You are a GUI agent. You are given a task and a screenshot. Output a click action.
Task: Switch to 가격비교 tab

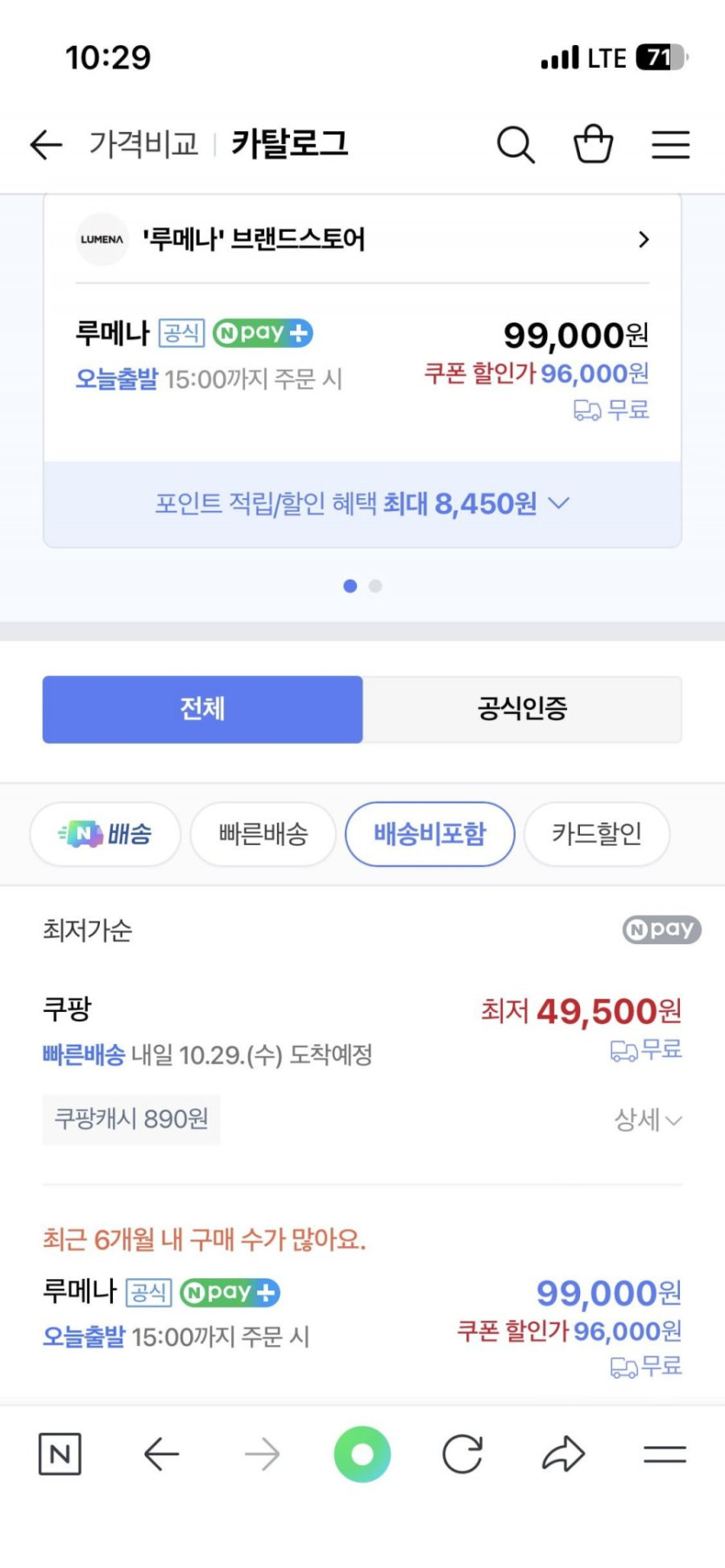point(144,144)
